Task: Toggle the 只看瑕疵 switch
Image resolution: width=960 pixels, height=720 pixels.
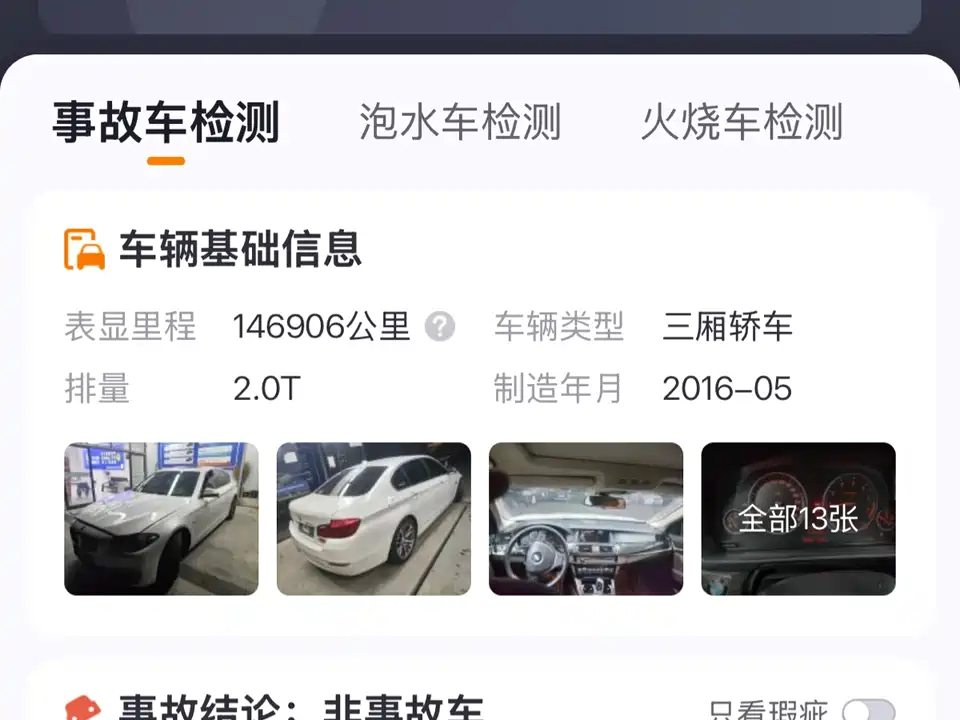Action: [868, 711]
